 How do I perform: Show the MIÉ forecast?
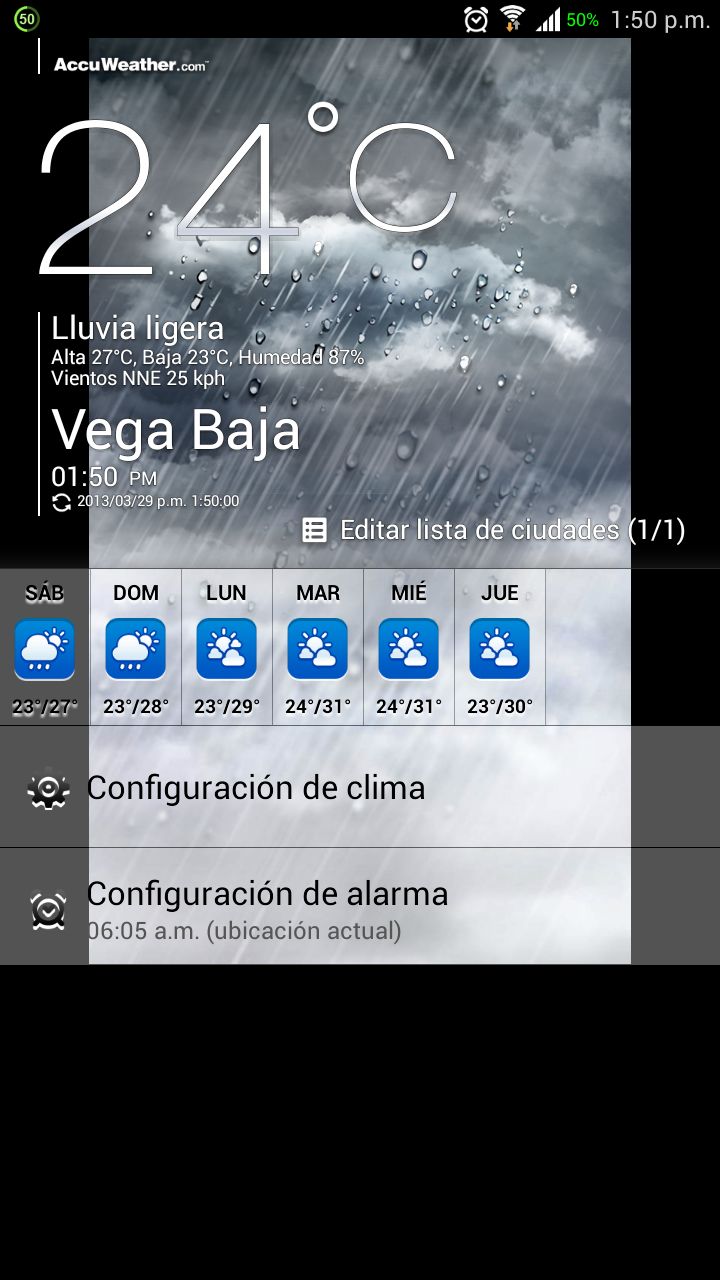[409, 647]
